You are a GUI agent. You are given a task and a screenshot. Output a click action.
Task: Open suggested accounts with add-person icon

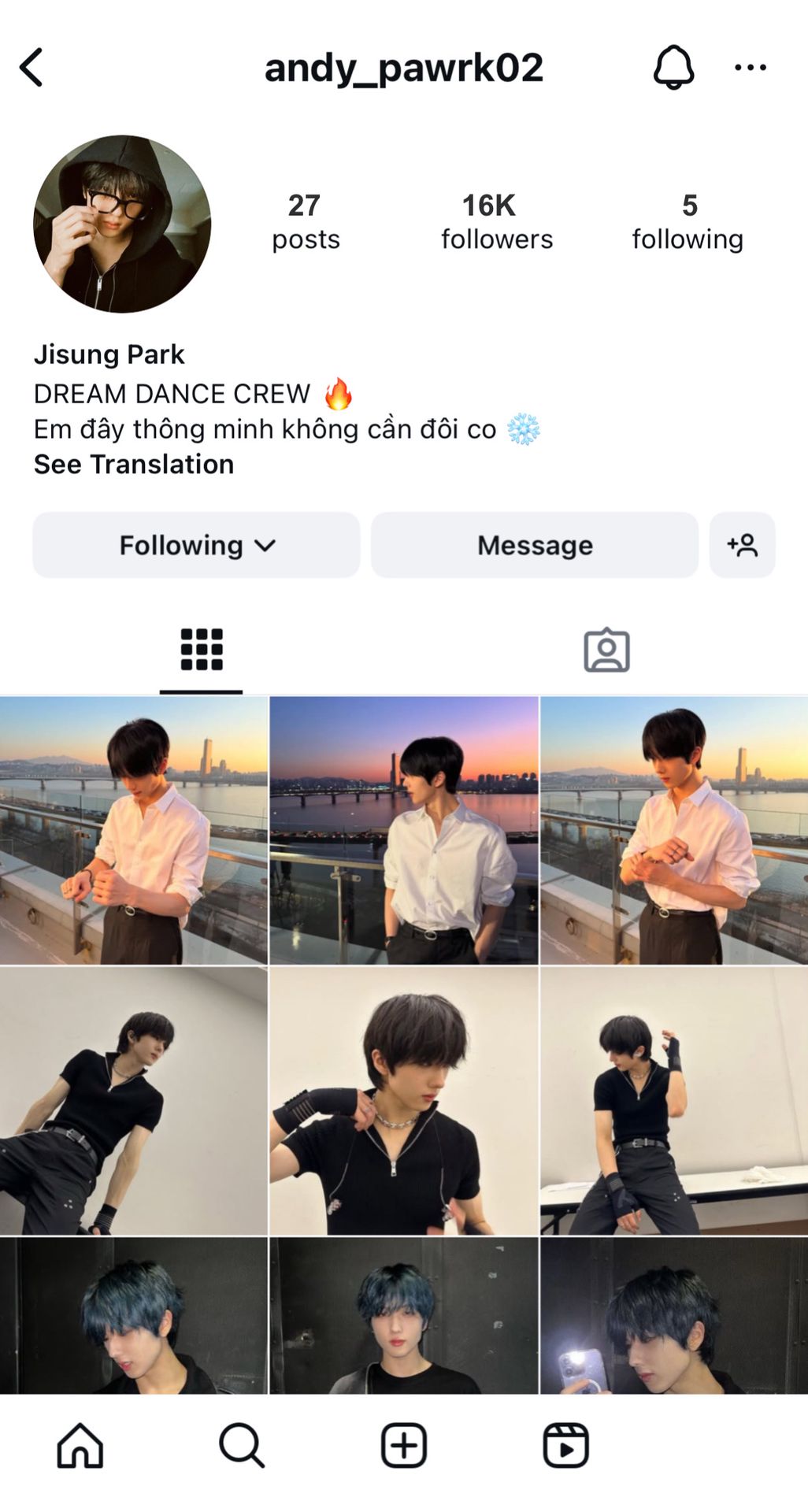pos(742,545)
